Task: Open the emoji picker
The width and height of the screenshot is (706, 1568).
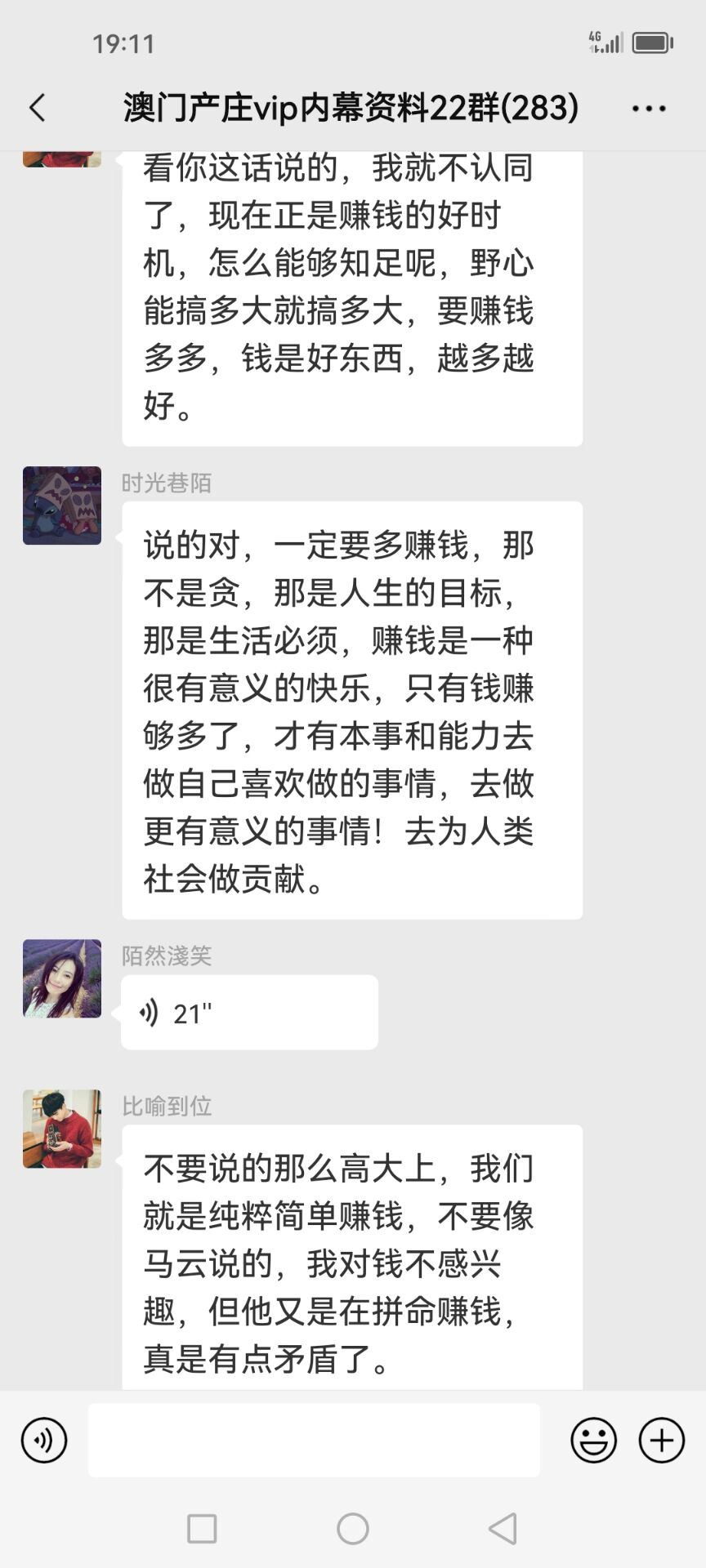Action: point(593,1440)
